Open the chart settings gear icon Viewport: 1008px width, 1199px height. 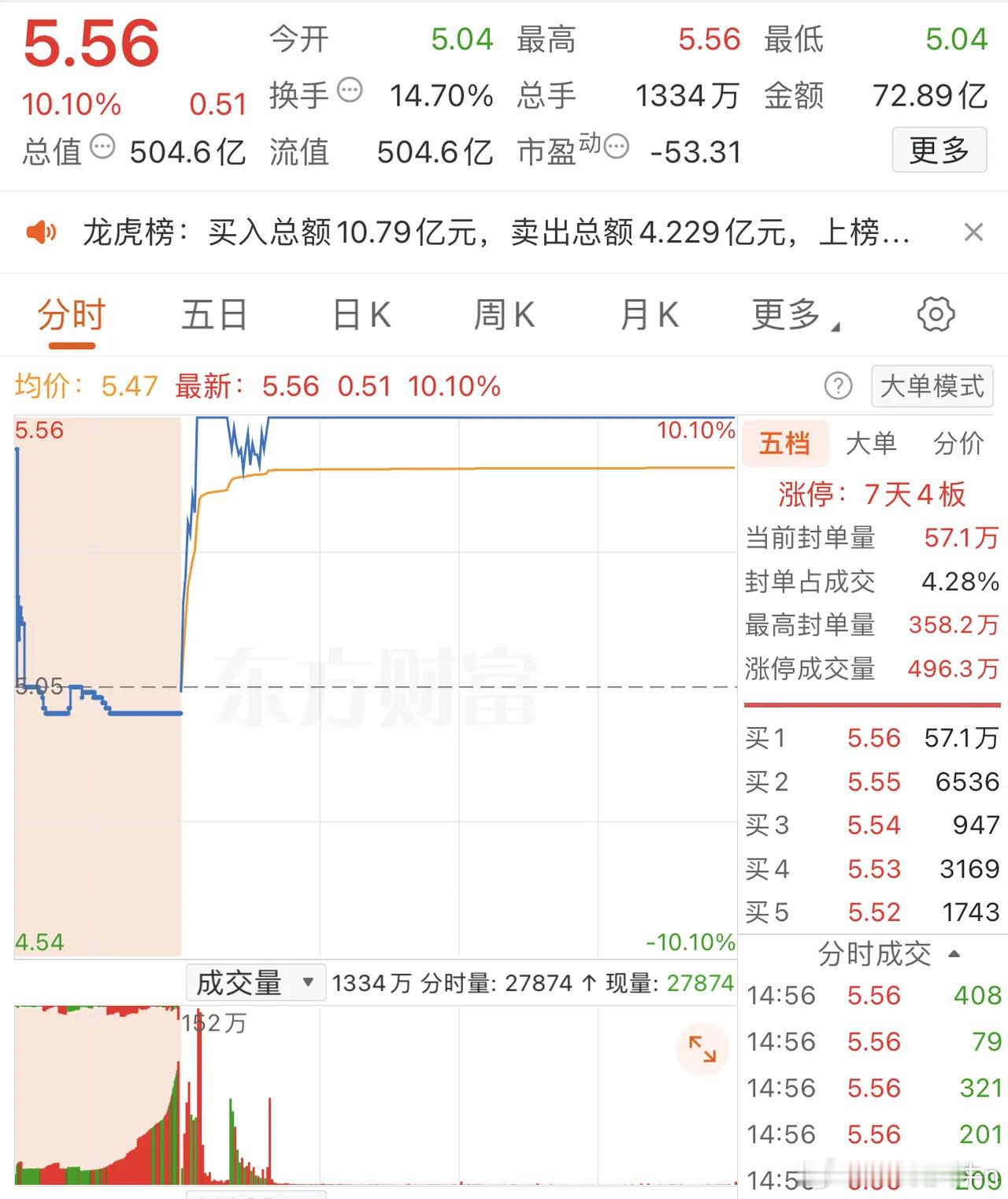[936, 314]
